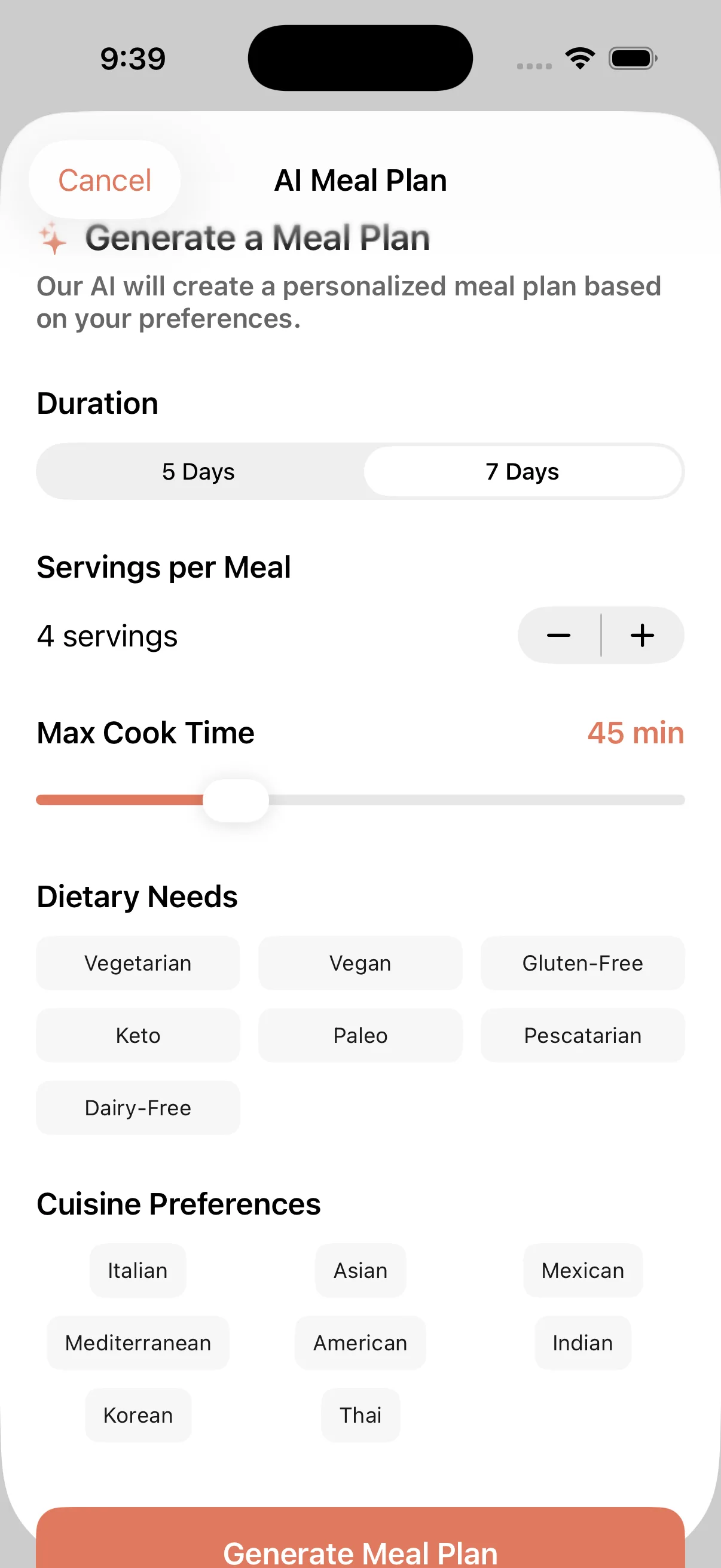721x1568 pixels.
Task: Tap the minus button to decrease servings
Action: 557,635
